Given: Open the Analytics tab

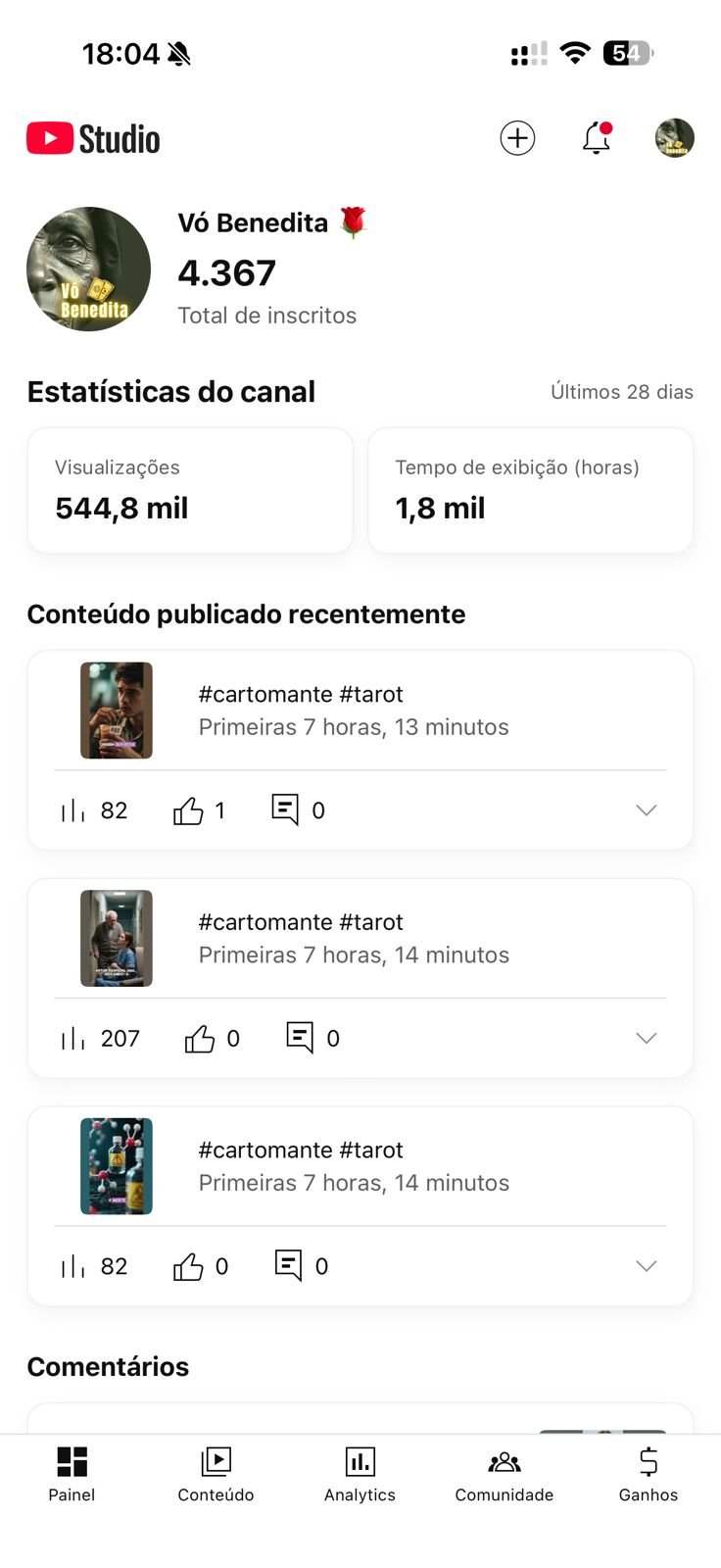Looking at the screenshot, I should pos(360,1474).
